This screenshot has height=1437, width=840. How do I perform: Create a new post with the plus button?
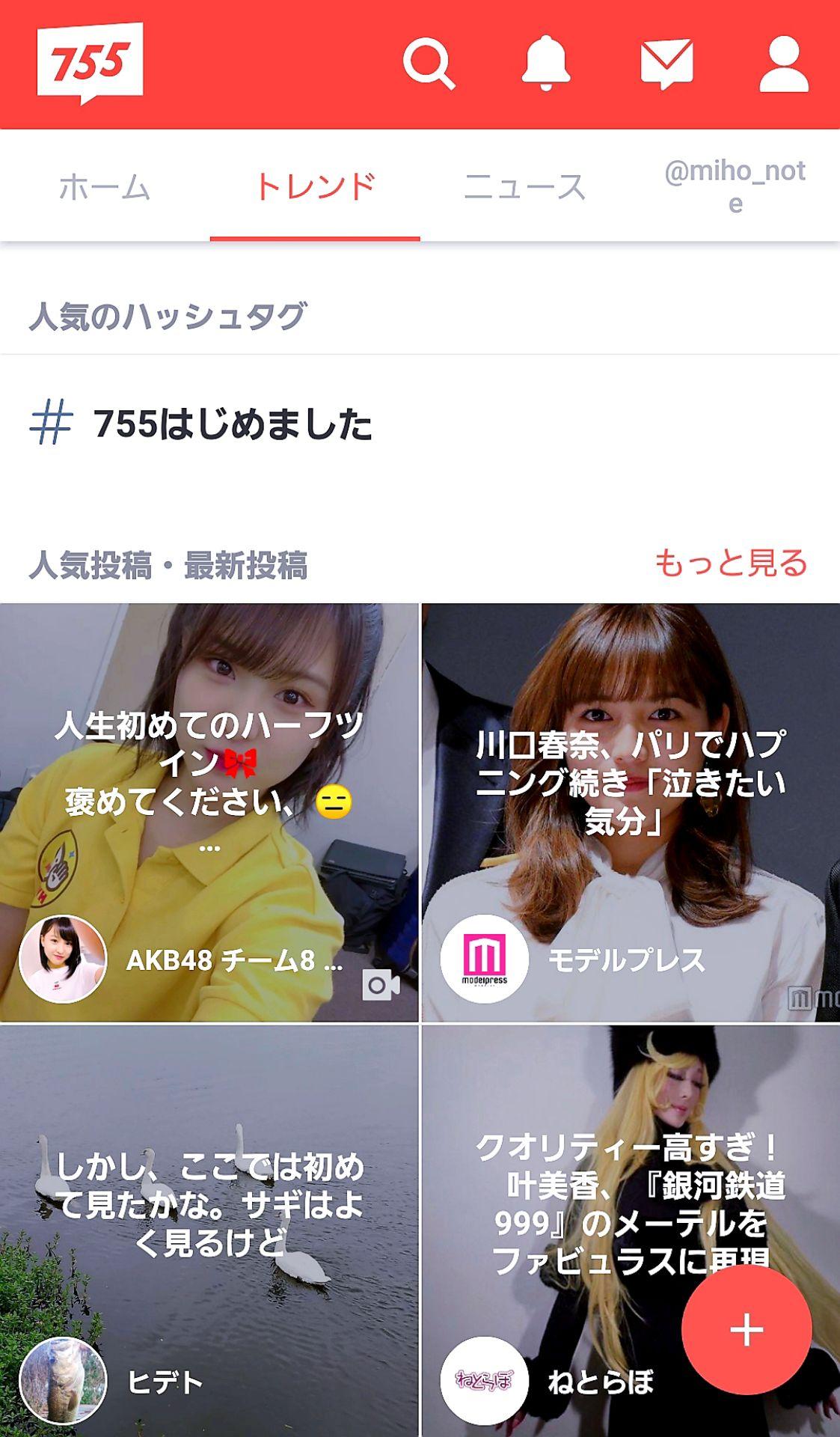[x=746, y=1330]
